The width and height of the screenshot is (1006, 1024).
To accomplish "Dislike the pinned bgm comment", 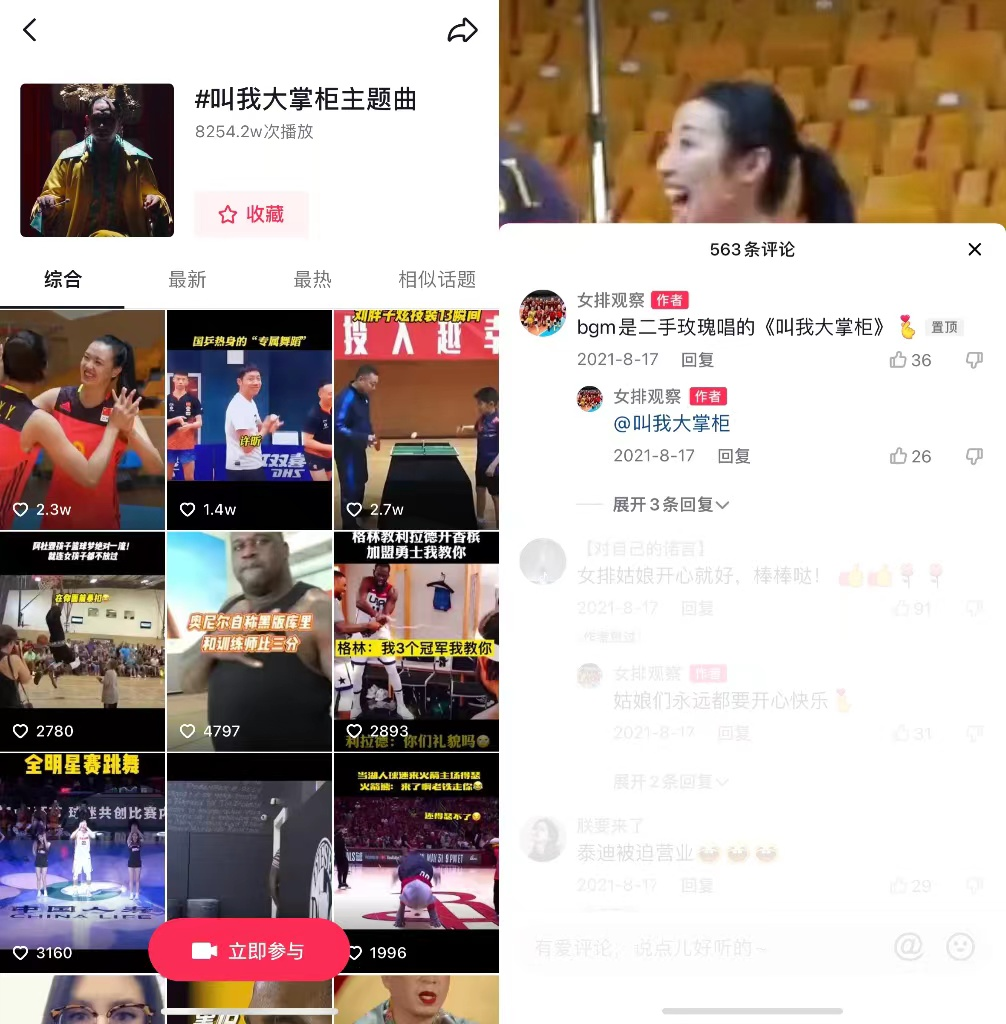I will (975, 360).
